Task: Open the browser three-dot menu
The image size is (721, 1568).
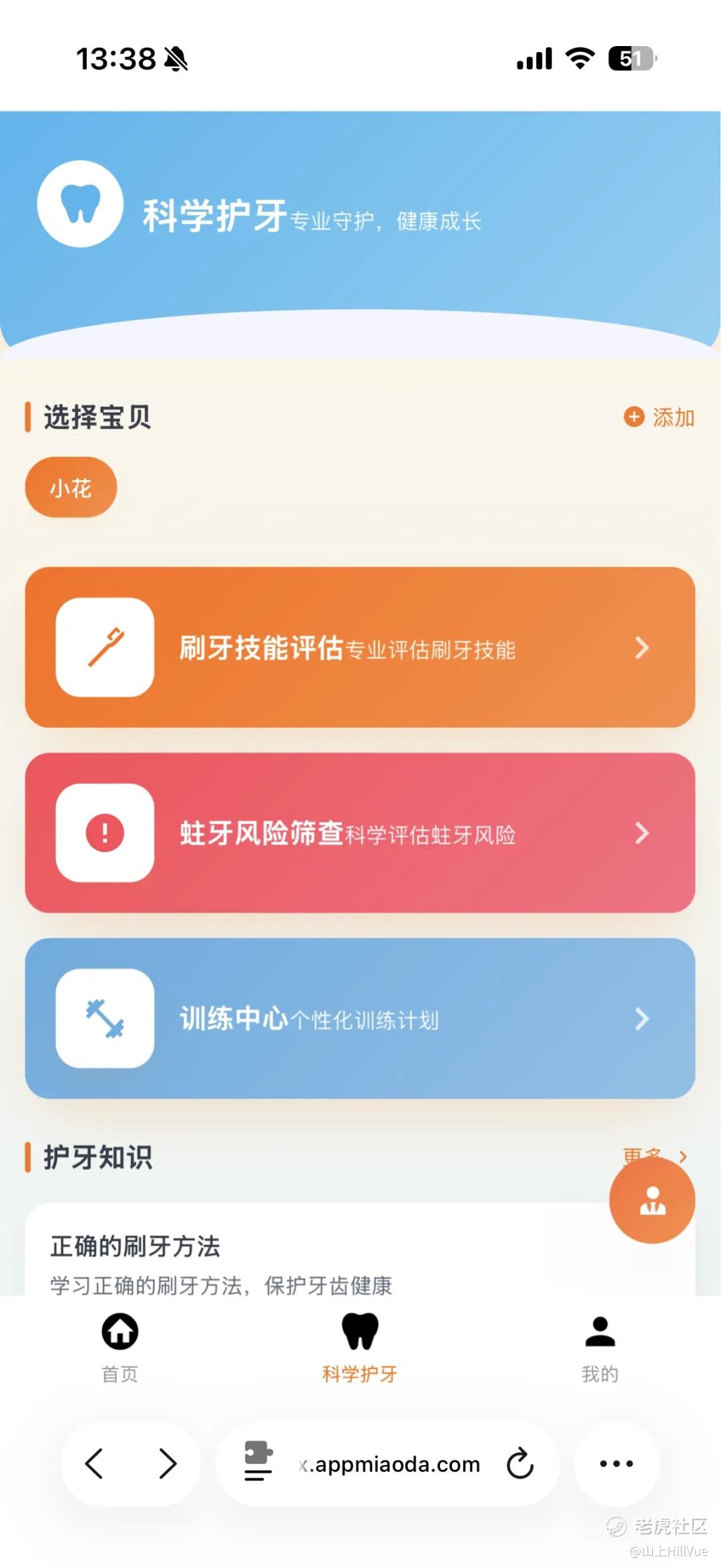Action: (x=616, y=1464)
